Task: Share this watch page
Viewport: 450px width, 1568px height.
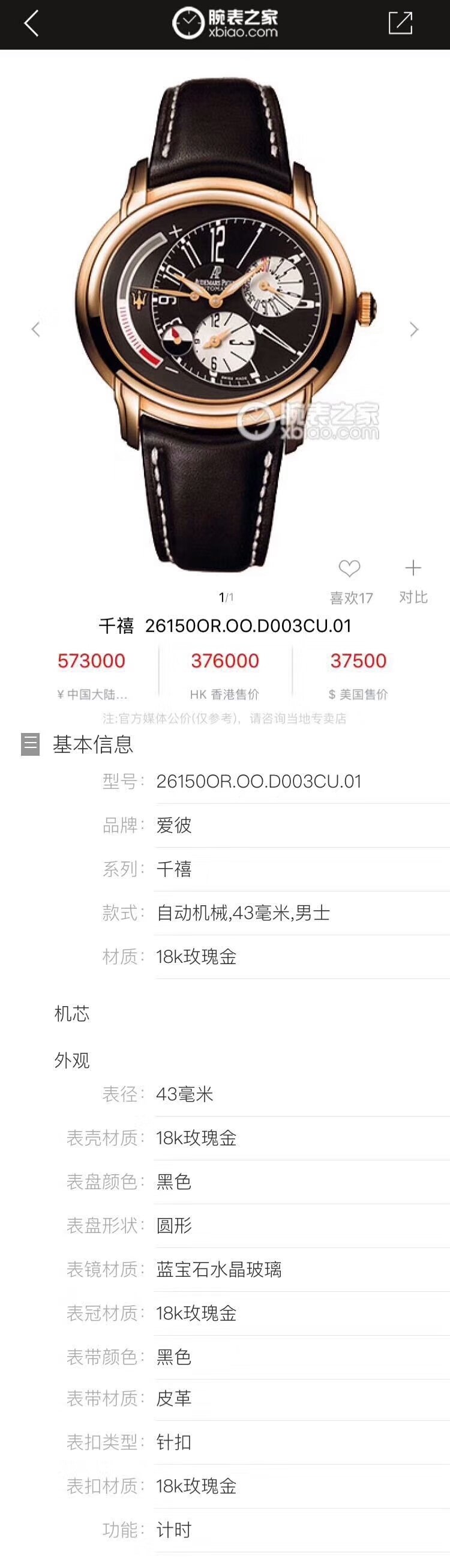Action: (400, 23)
